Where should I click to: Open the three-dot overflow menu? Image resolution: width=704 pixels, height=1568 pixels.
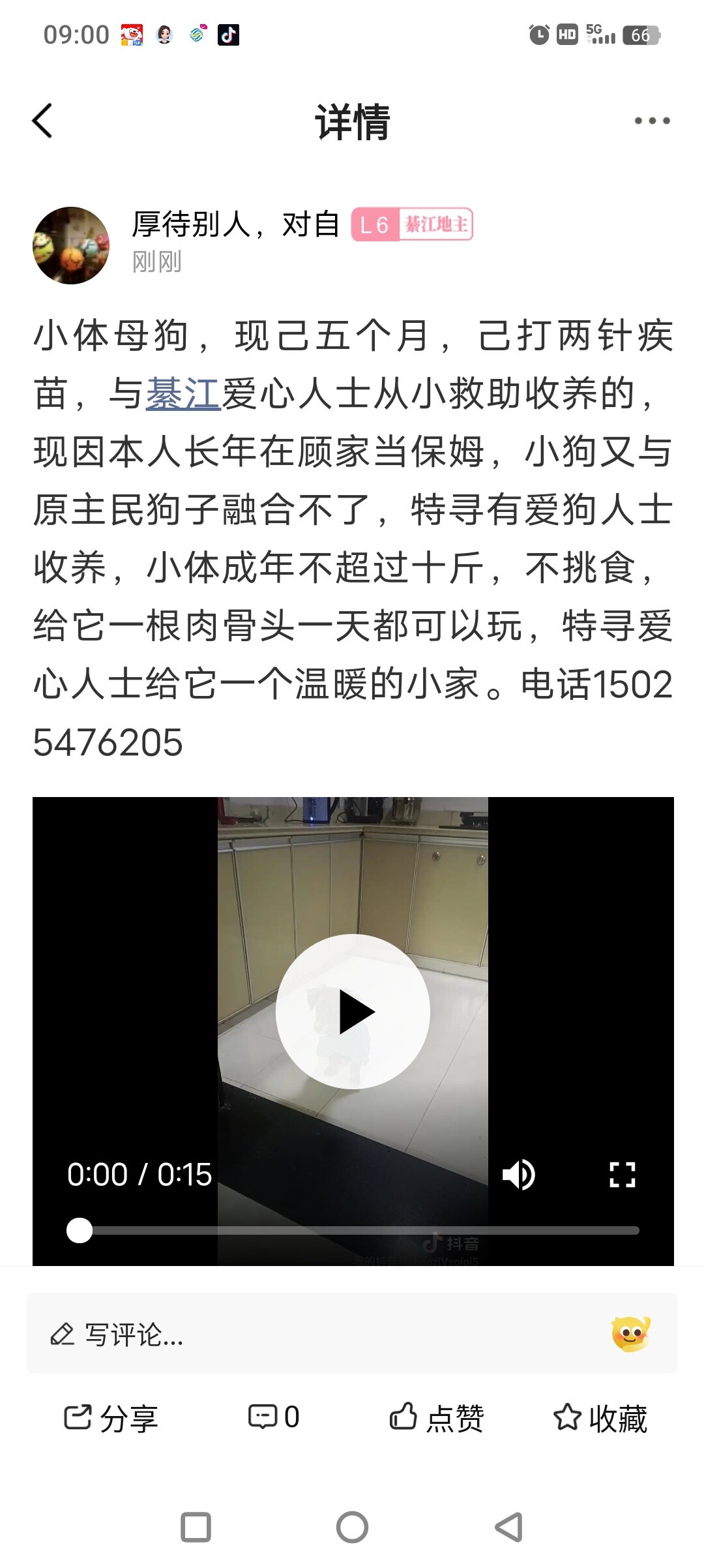click(652, 121)
